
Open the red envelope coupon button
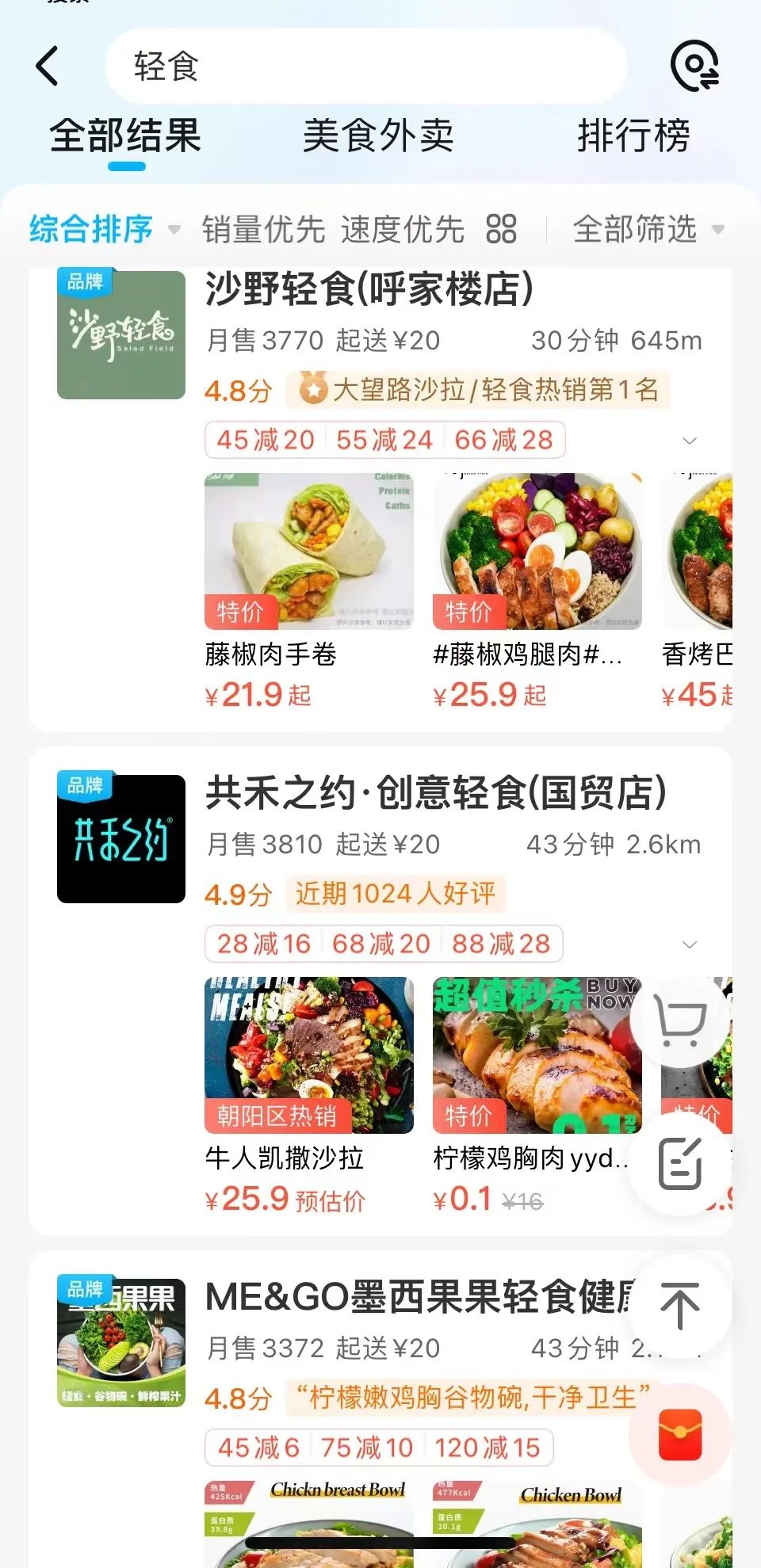680,1434
